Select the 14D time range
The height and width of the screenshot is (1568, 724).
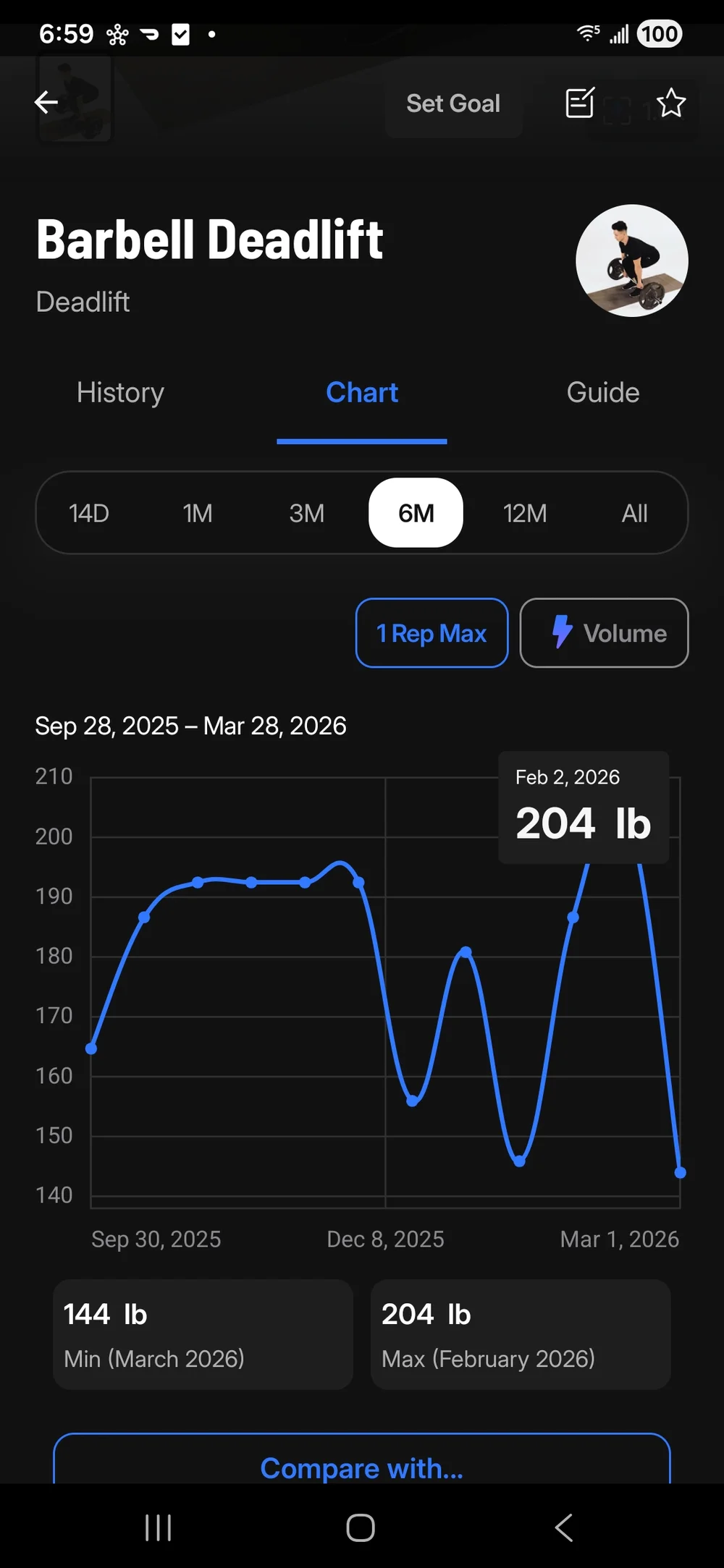click(x=88, y=512)
